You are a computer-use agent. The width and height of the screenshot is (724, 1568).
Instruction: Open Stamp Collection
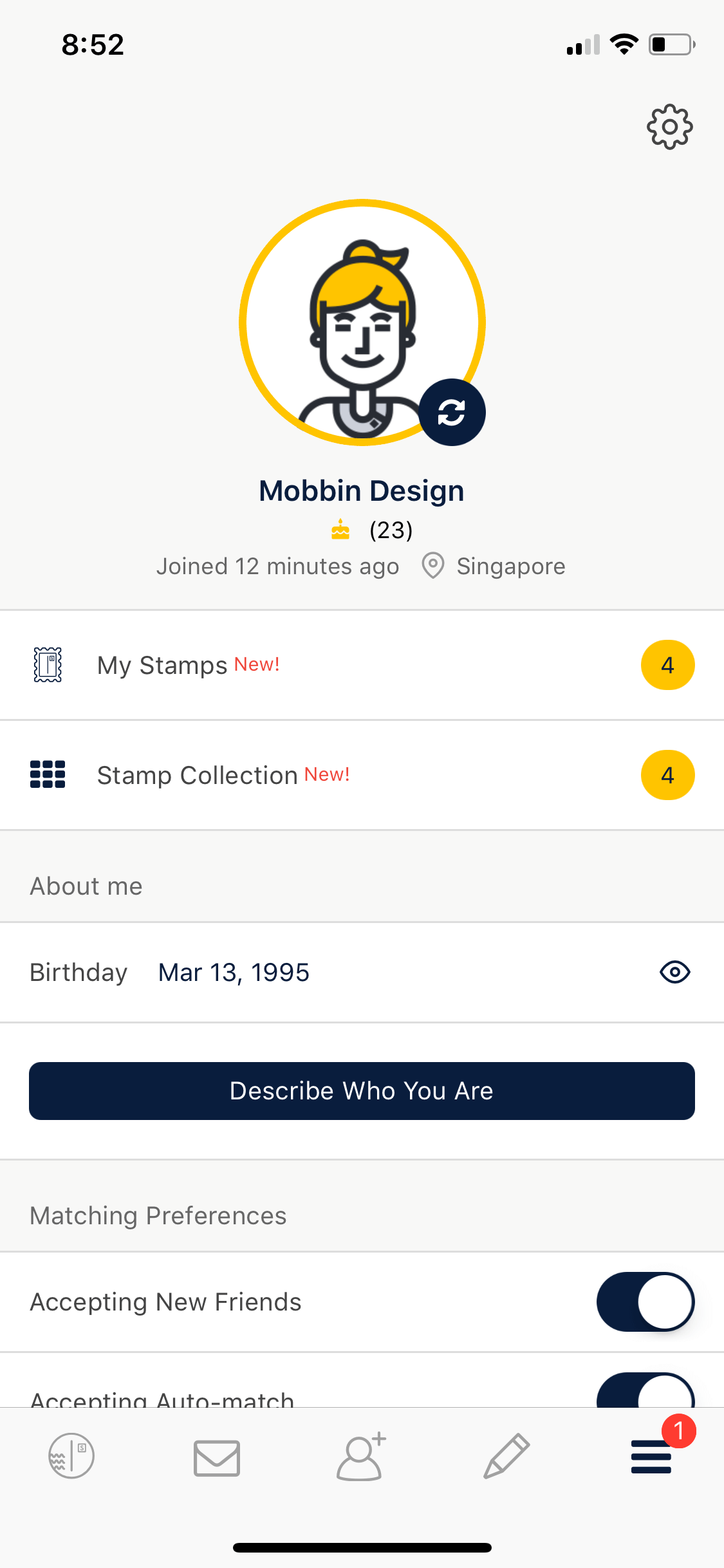pos(362,775)
